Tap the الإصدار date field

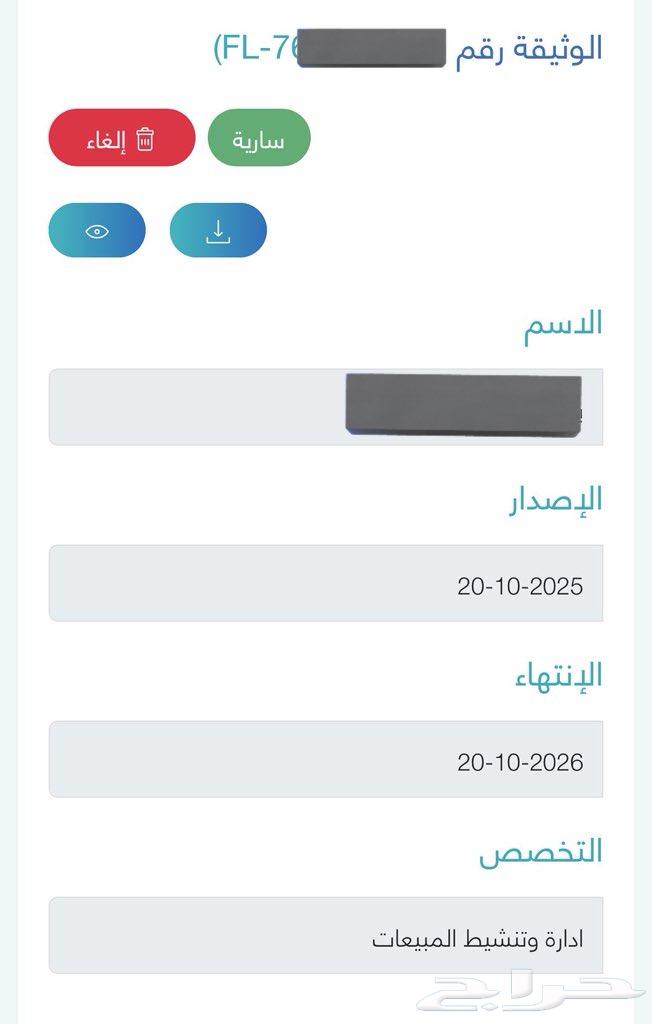point(326,584)
